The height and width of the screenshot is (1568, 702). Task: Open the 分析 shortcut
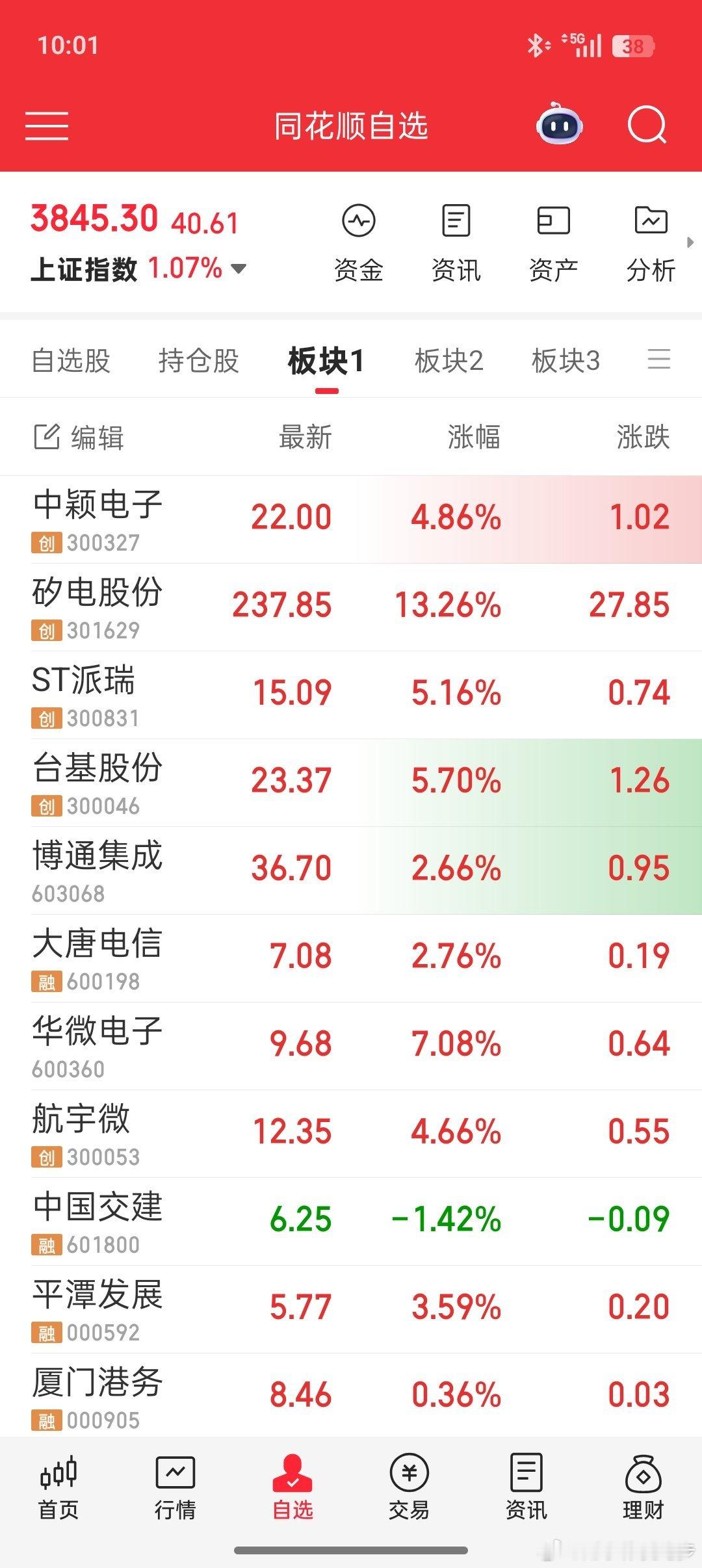(651, 243)
